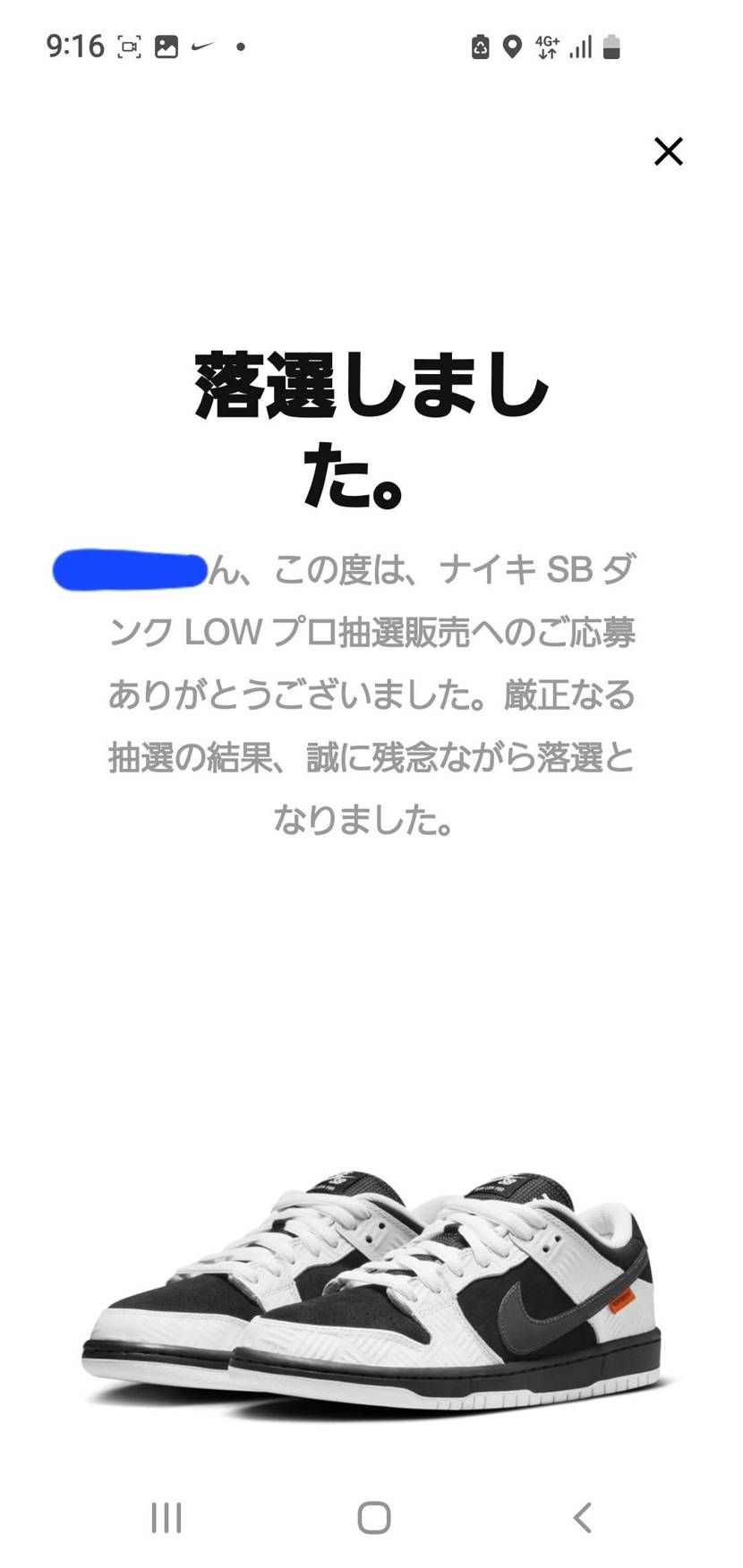The image size is (743, 1568).
Task: Tap the gallery image notification icon
Action: click(x=168, y=47)
